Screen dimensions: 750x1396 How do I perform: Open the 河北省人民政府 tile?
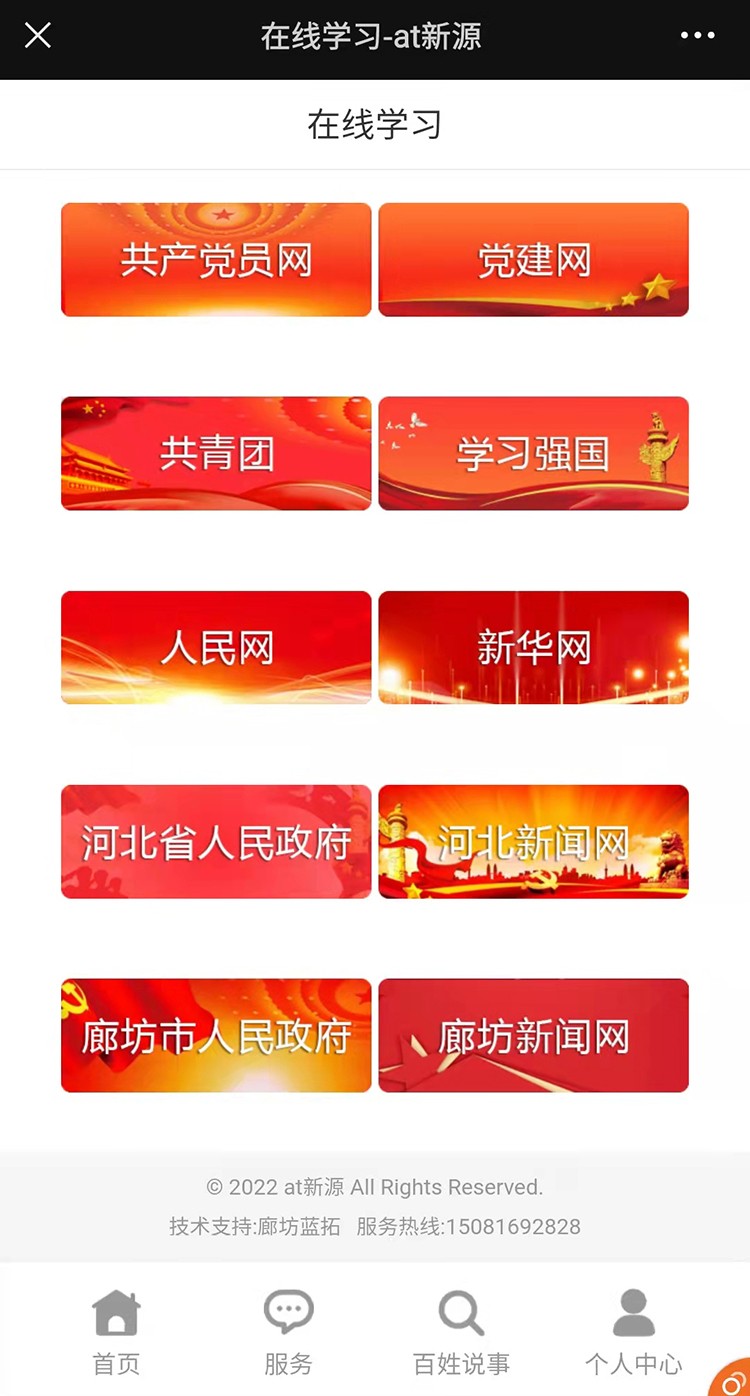(x=216, y=842)
